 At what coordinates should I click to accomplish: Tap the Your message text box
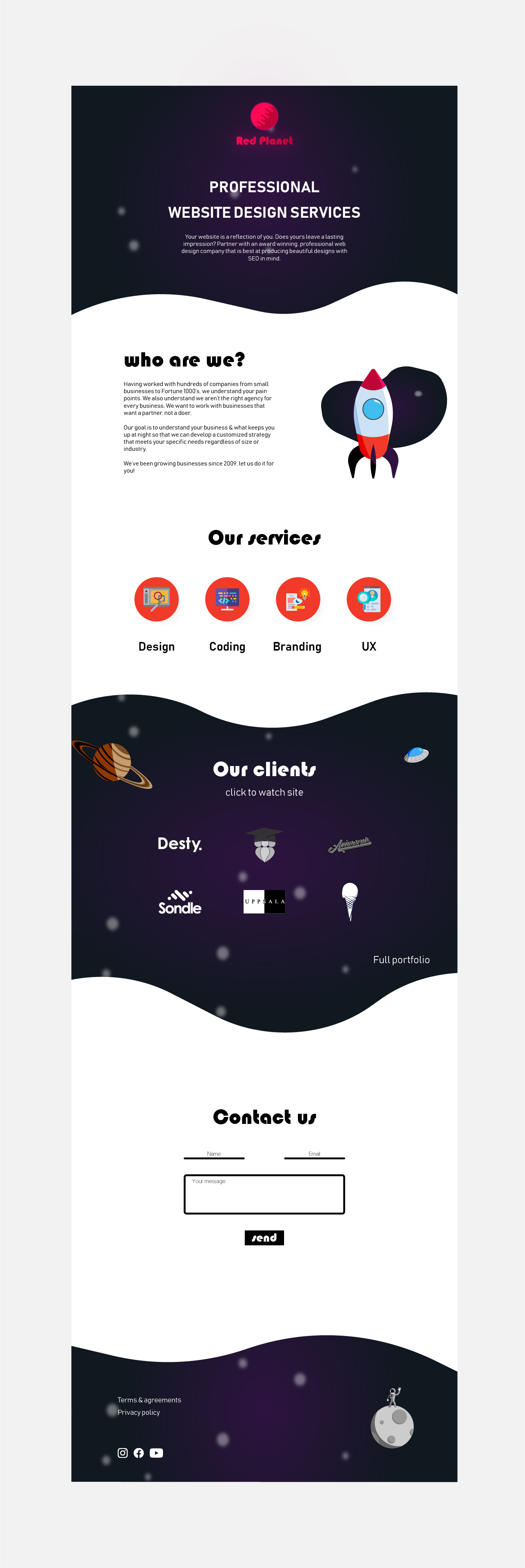264,1194
